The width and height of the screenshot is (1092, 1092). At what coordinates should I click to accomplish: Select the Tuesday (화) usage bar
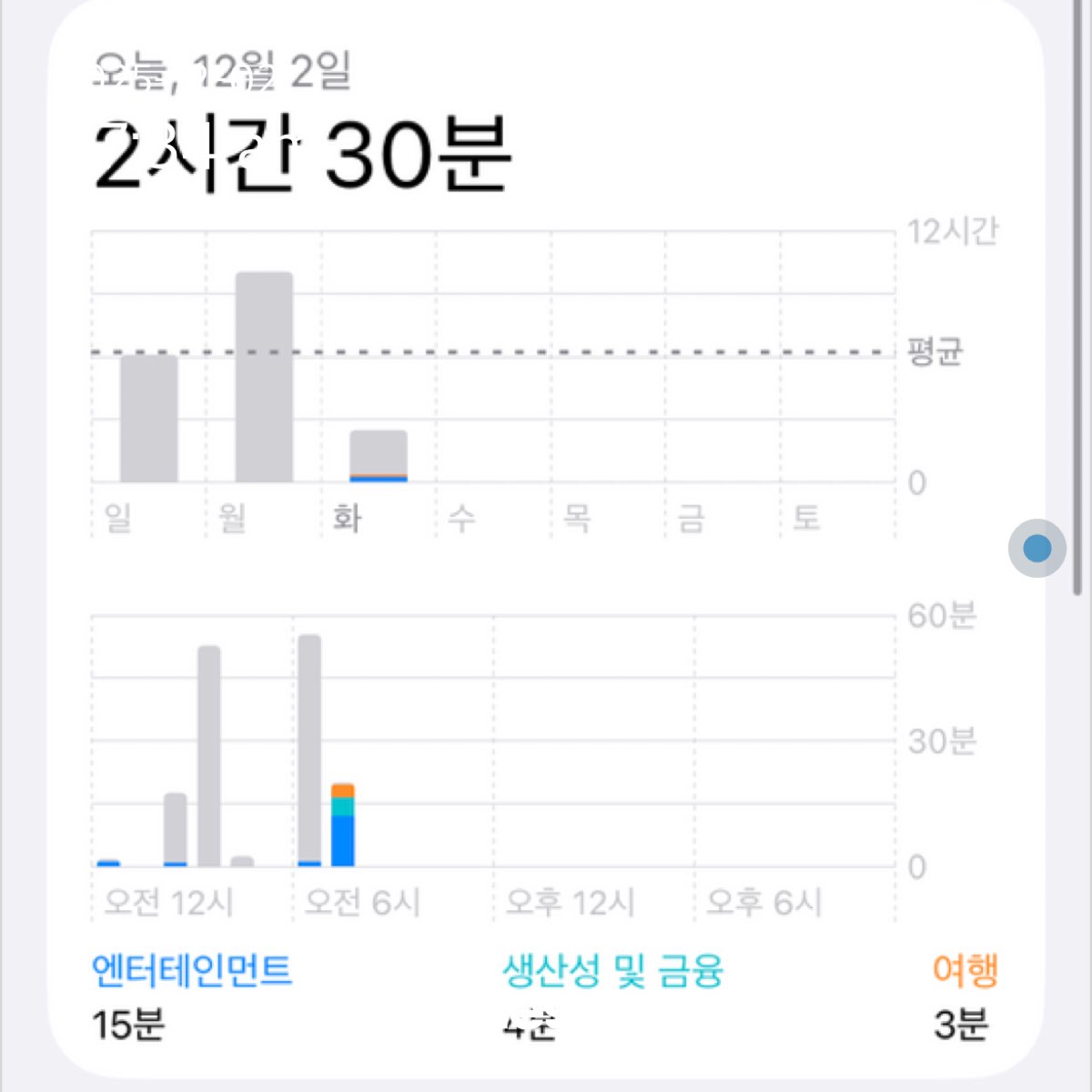[x=379, y=455]
